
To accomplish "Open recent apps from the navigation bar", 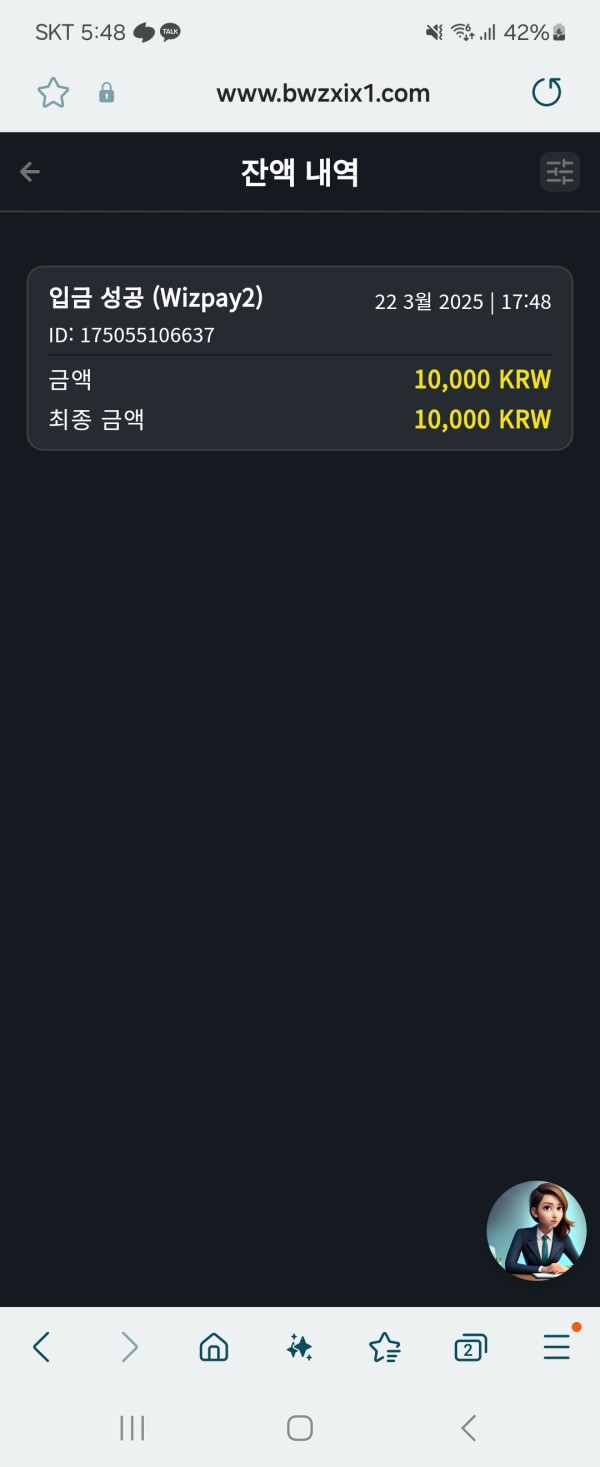I will [132, 1428].
